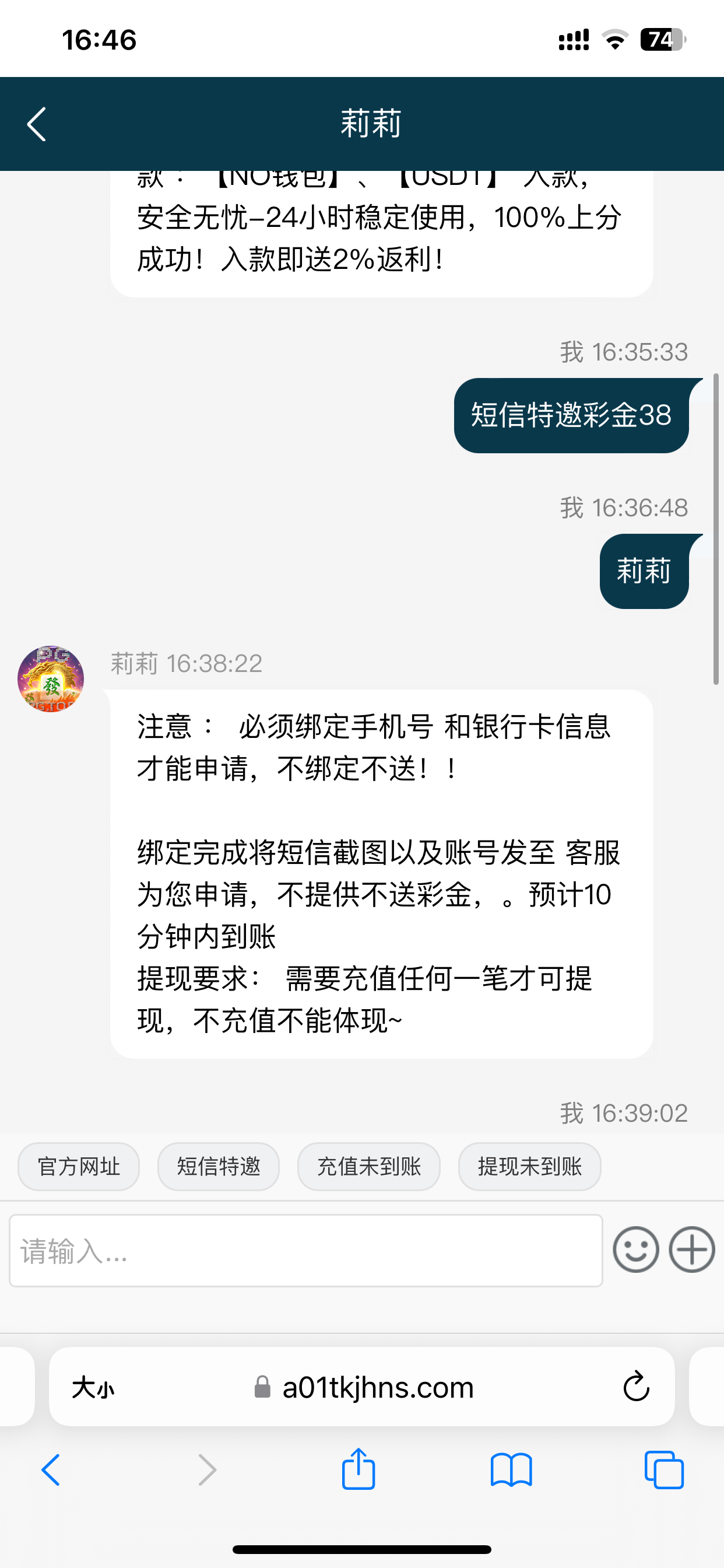Reload the current web page
Image resolution: width=724 pixels, height=1568 pixels.
(637, 1387)
